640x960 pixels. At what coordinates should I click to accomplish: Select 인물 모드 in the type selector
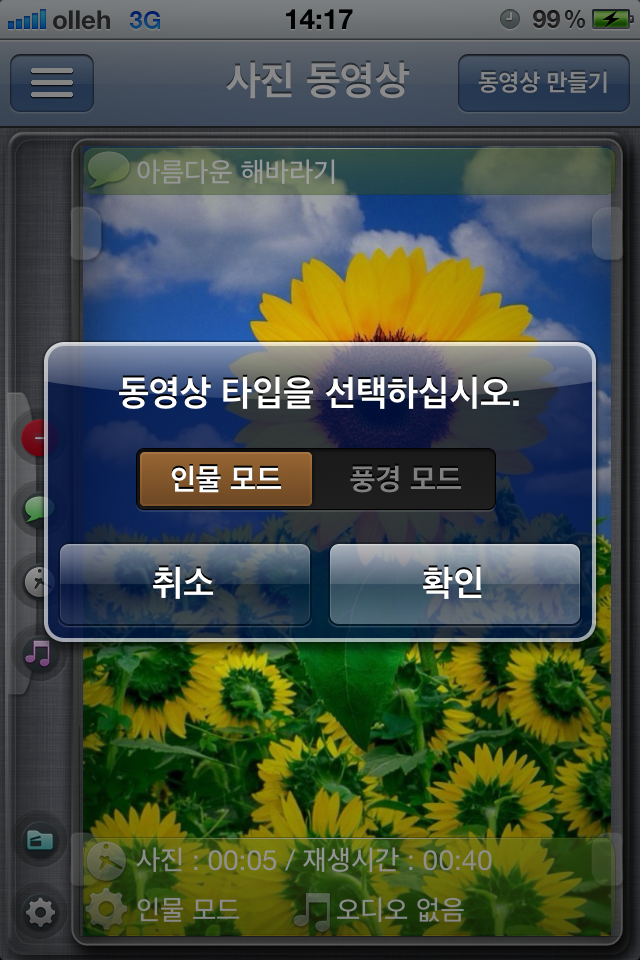[x=226, y=479]
